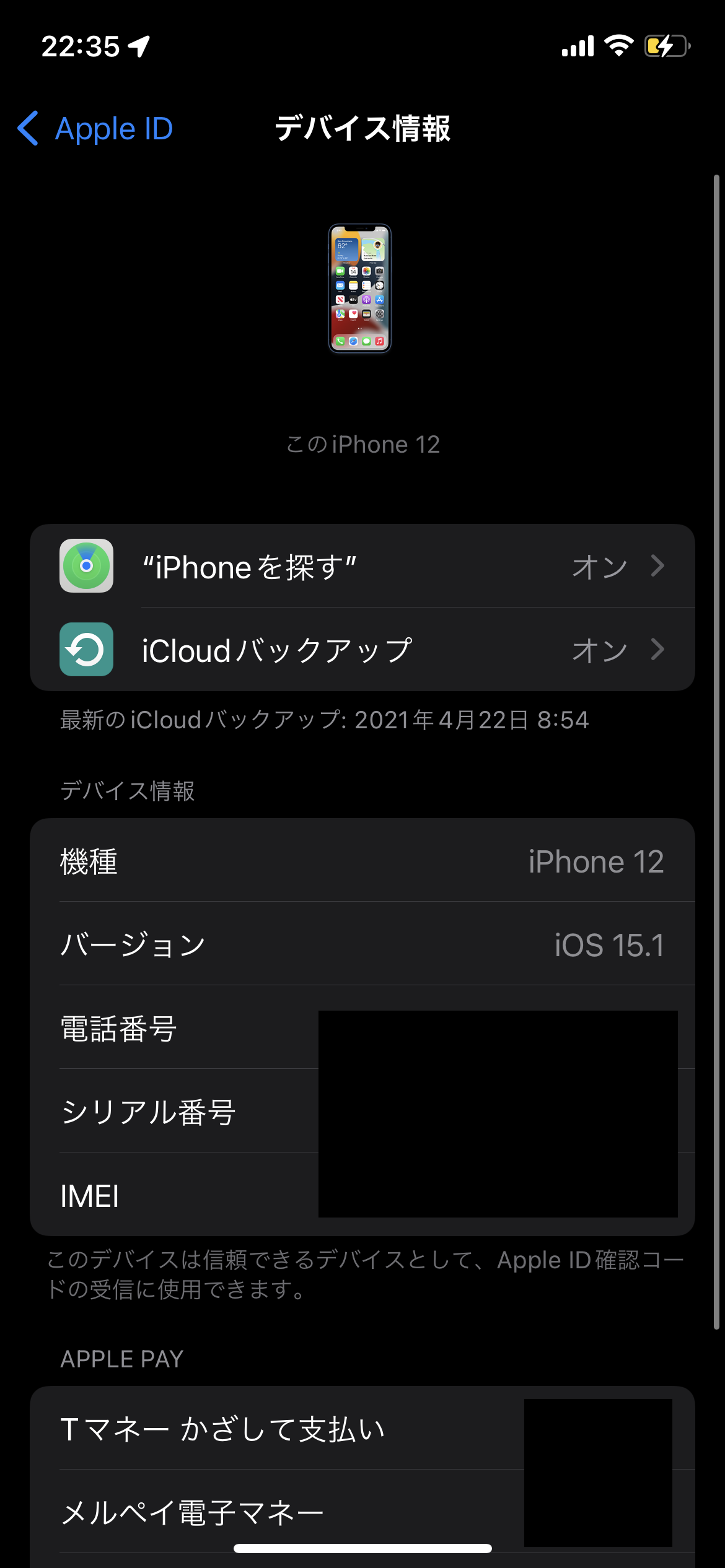Viewport: 725px width, 1568px height.
Task: Open “iPhoneを探す” settings
Action: [362, 567]
